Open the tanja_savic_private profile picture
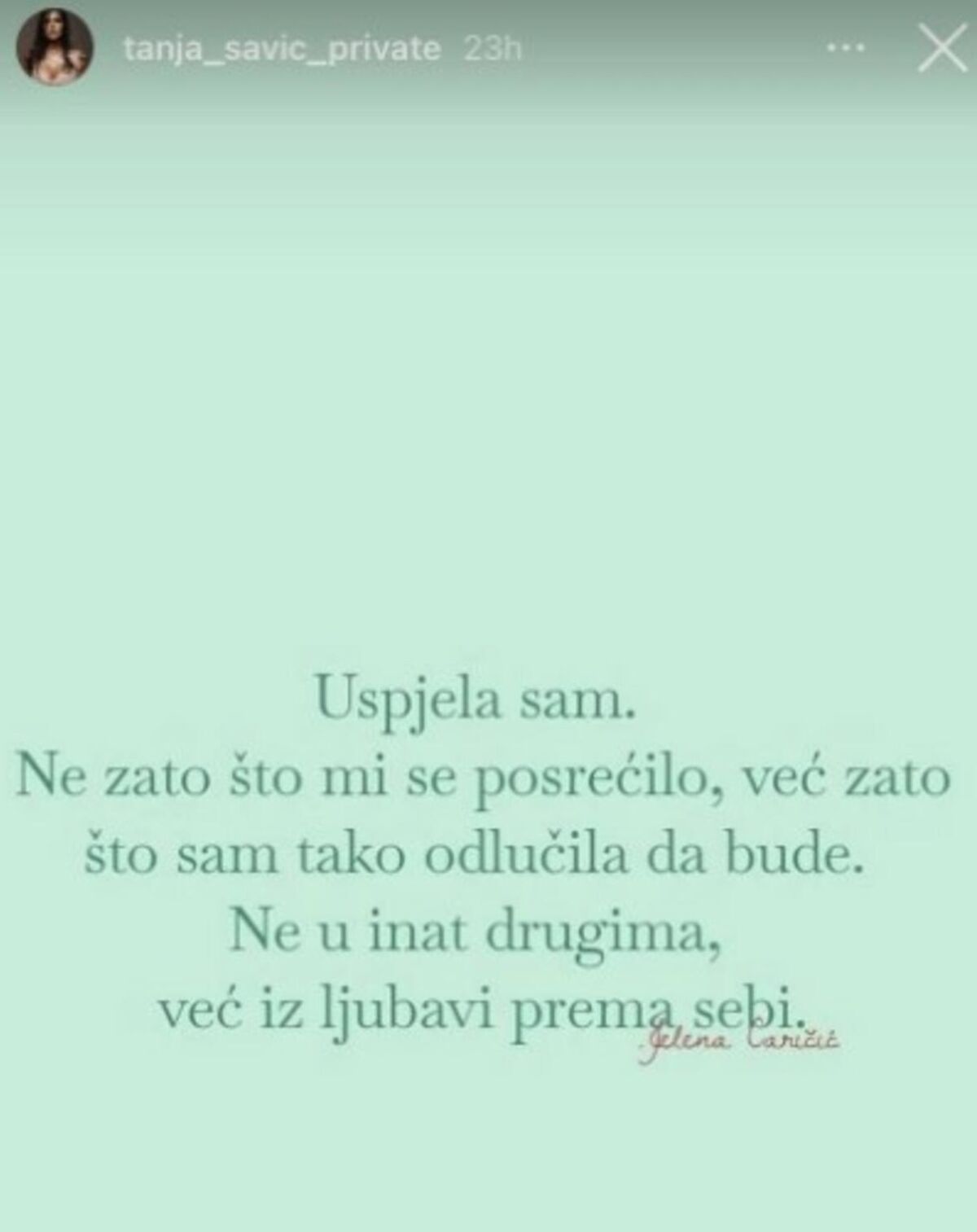This screenshot has width=977, height=1232. pyautogui.click(x=55, y=50)
